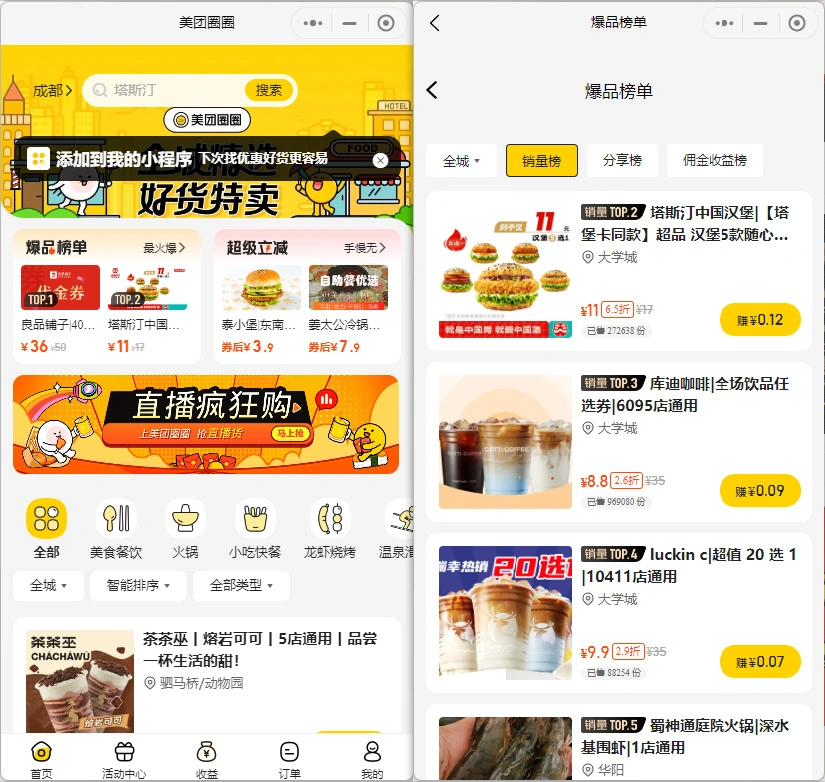825x782 pixels.
Task: Open the 茶茶巫 熔岩可可 product card
Action: point(206,680)
